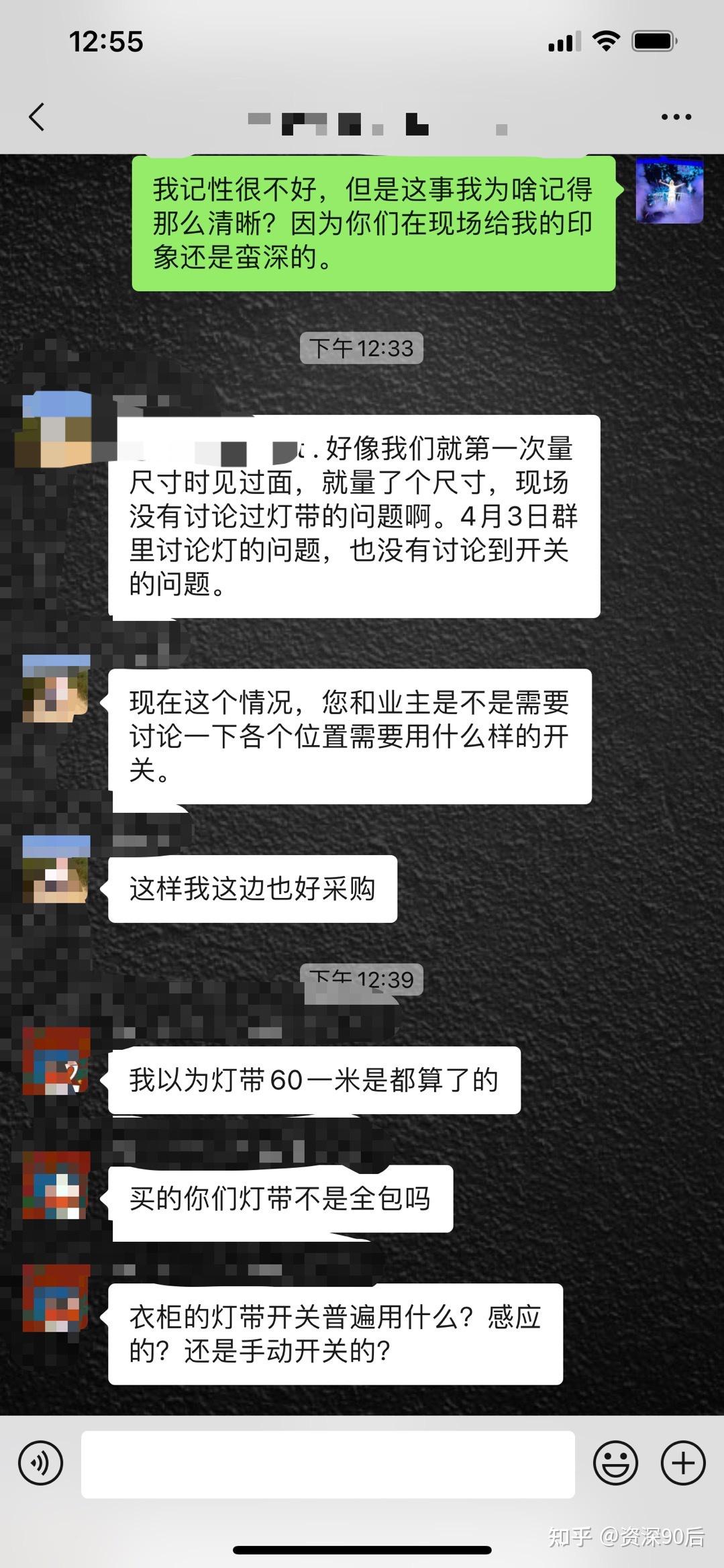Go back to the chat list
Image resolution: width=724 pixels, height=1568 pixels.
(38, 117)
